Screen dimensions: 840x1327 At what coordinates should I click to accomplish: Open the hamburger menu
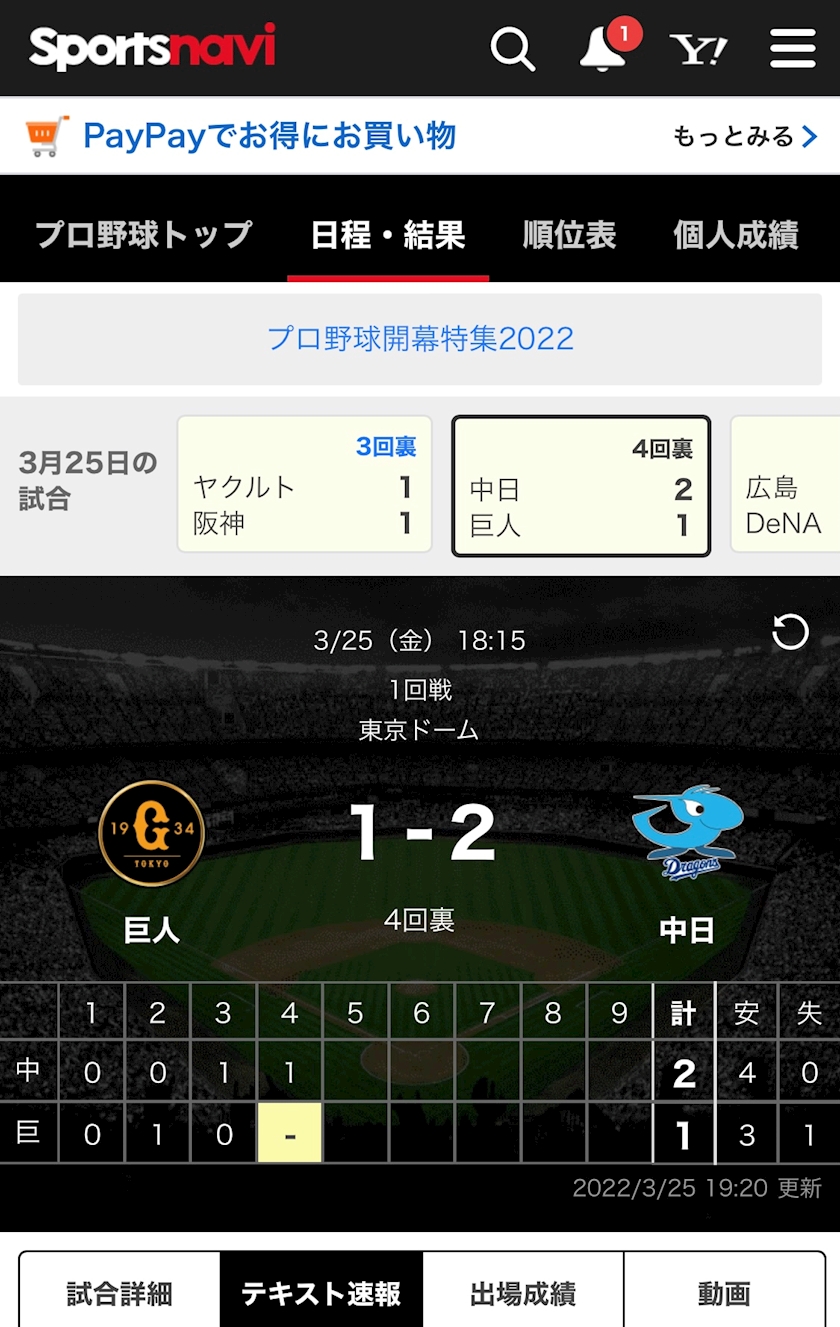click(793, 48)
